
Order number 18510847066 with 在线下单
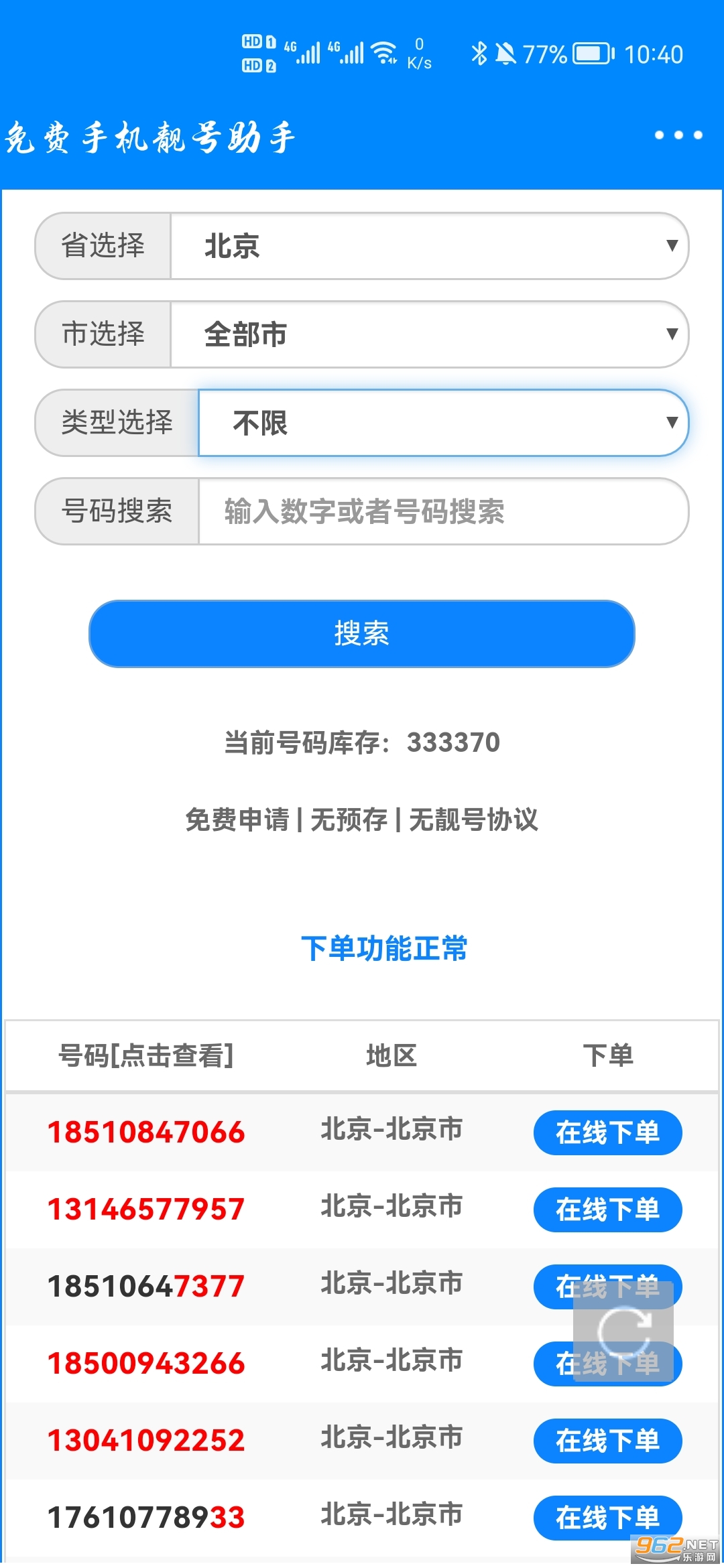(x=607, y=1132)
